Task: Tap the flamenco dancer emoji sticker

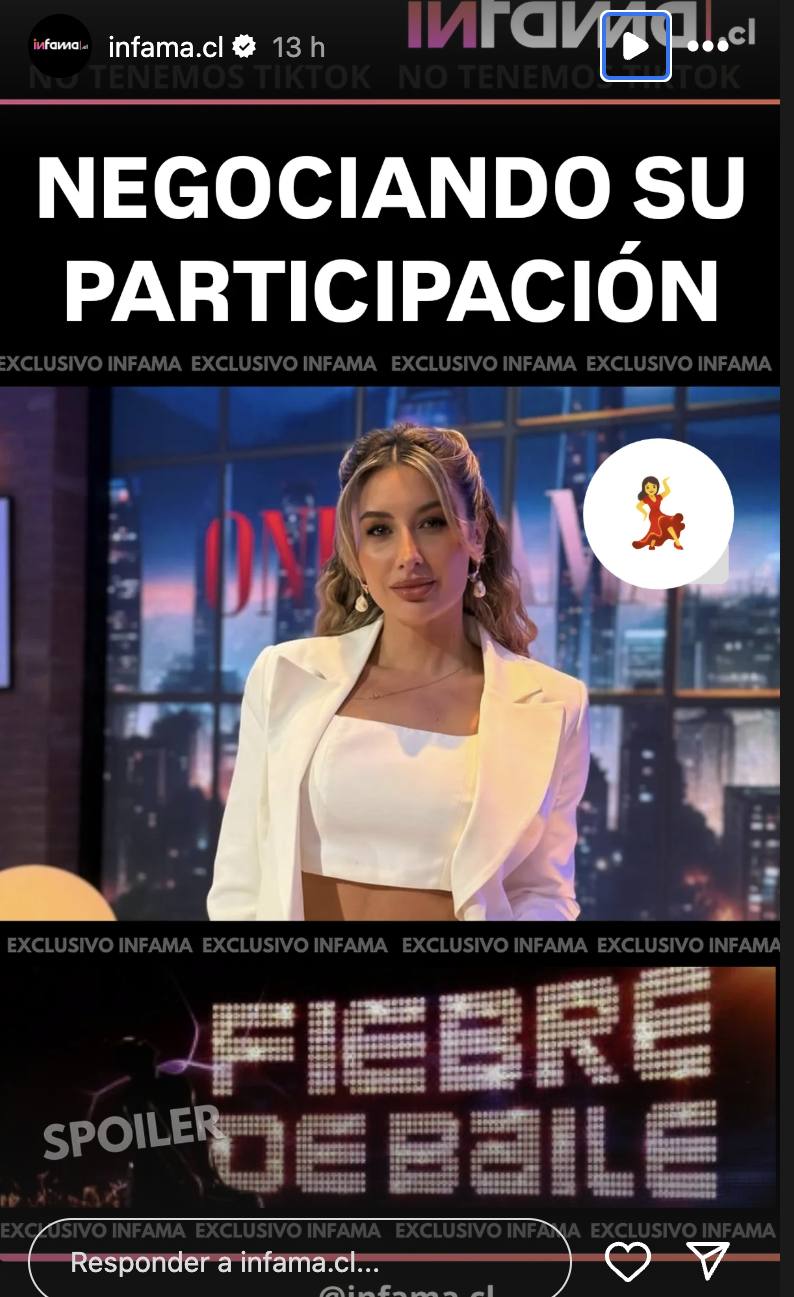Action: click(x=658, y=512)
